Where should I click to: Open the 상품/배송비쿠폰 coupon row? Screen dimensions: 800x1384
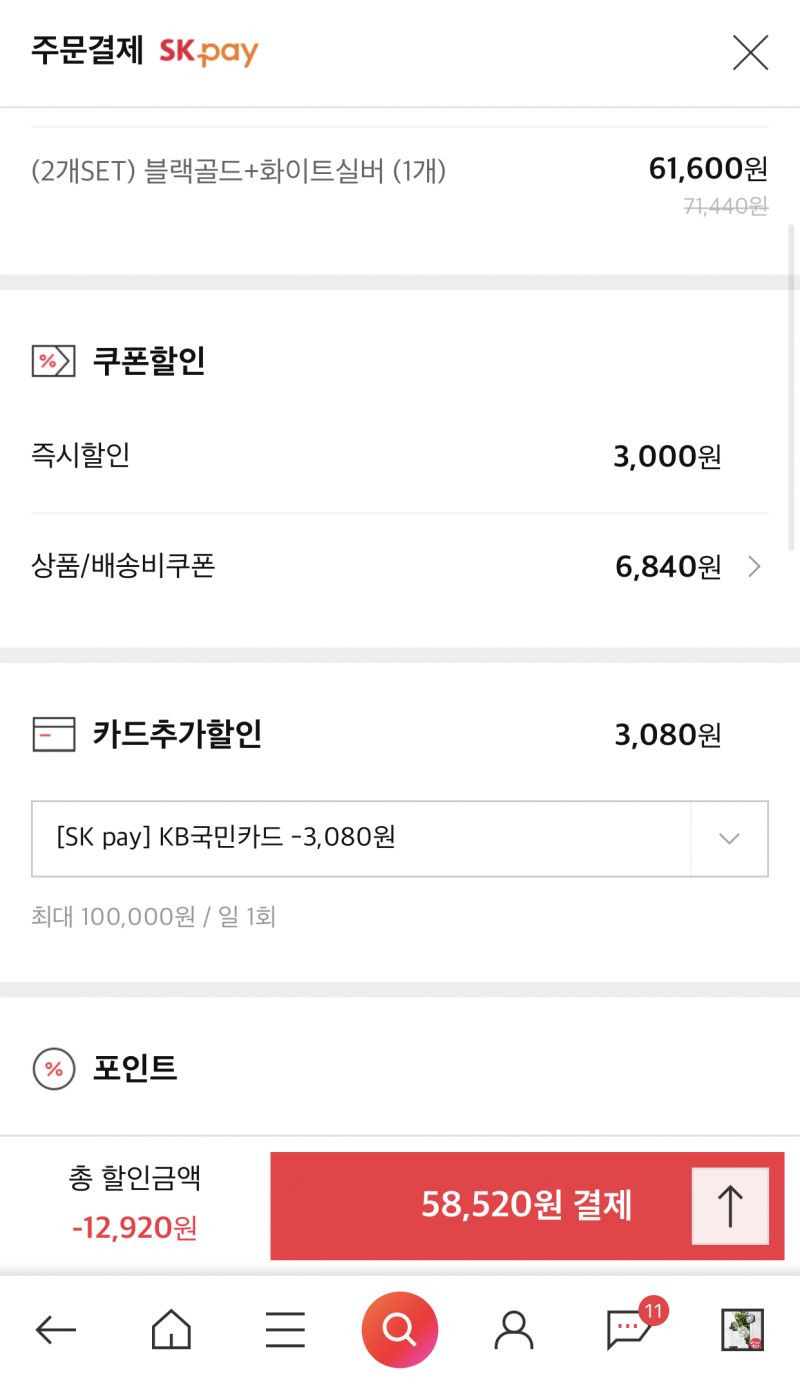400,567
